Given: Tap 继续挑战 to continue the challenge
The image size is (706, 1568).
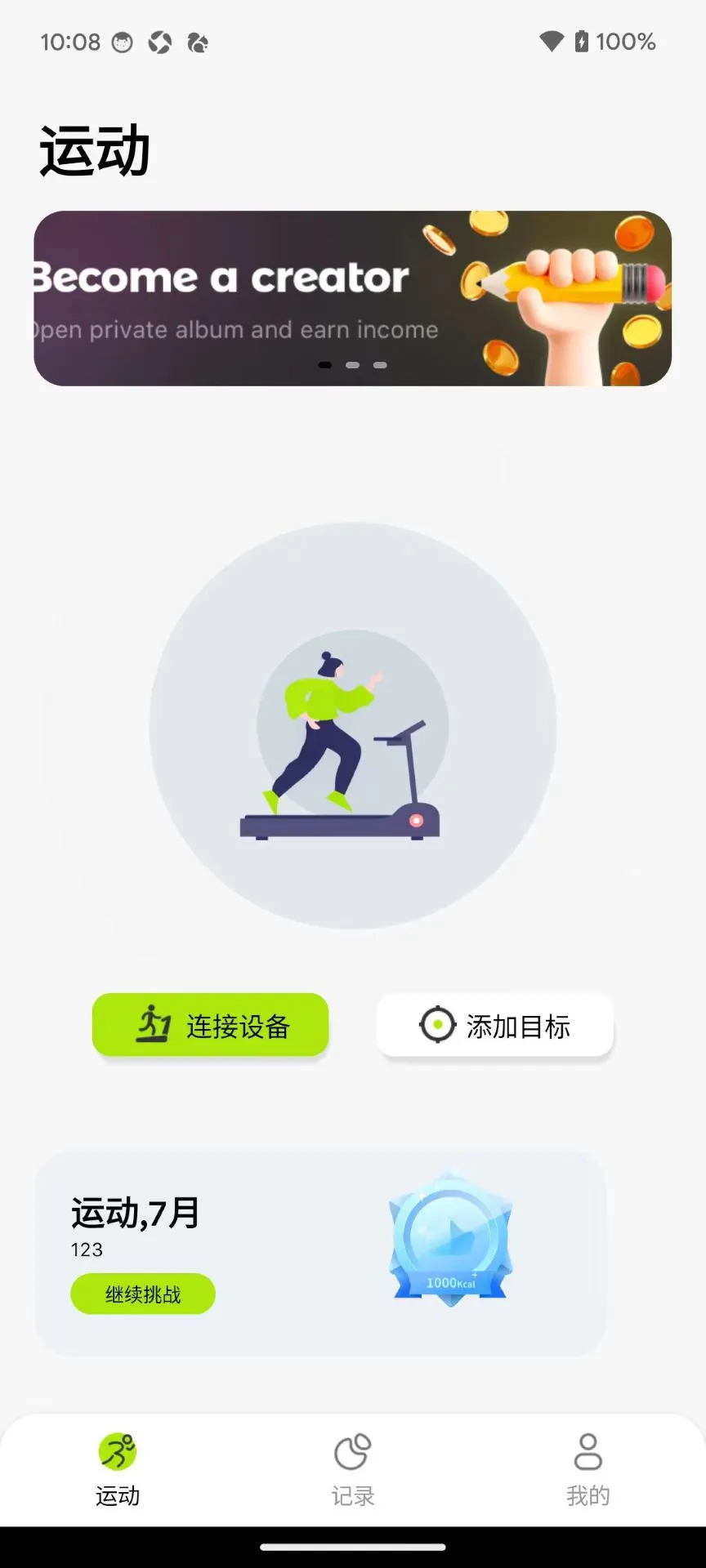Looking at the screenshot, I should point(143,1294).
